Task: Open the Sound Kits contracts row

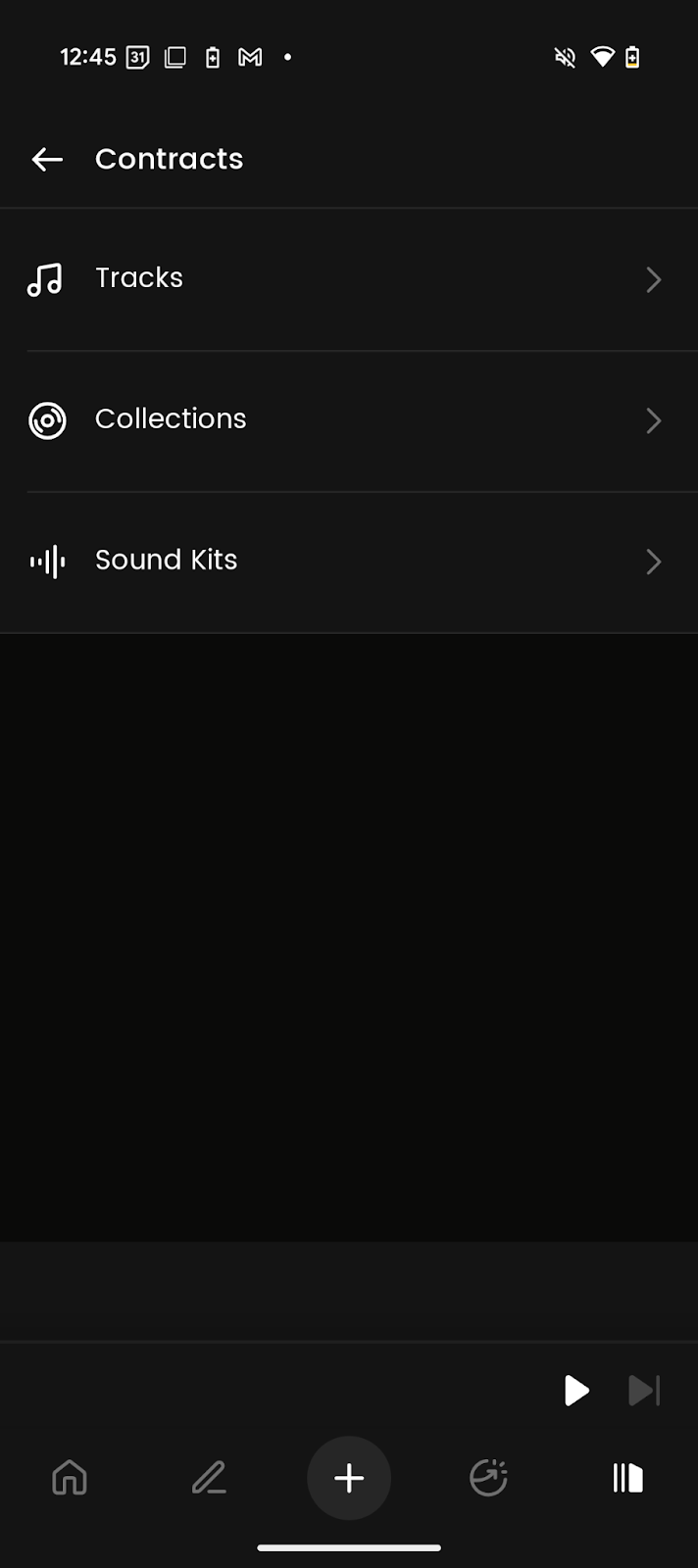Action: click(x=348, y=561)
